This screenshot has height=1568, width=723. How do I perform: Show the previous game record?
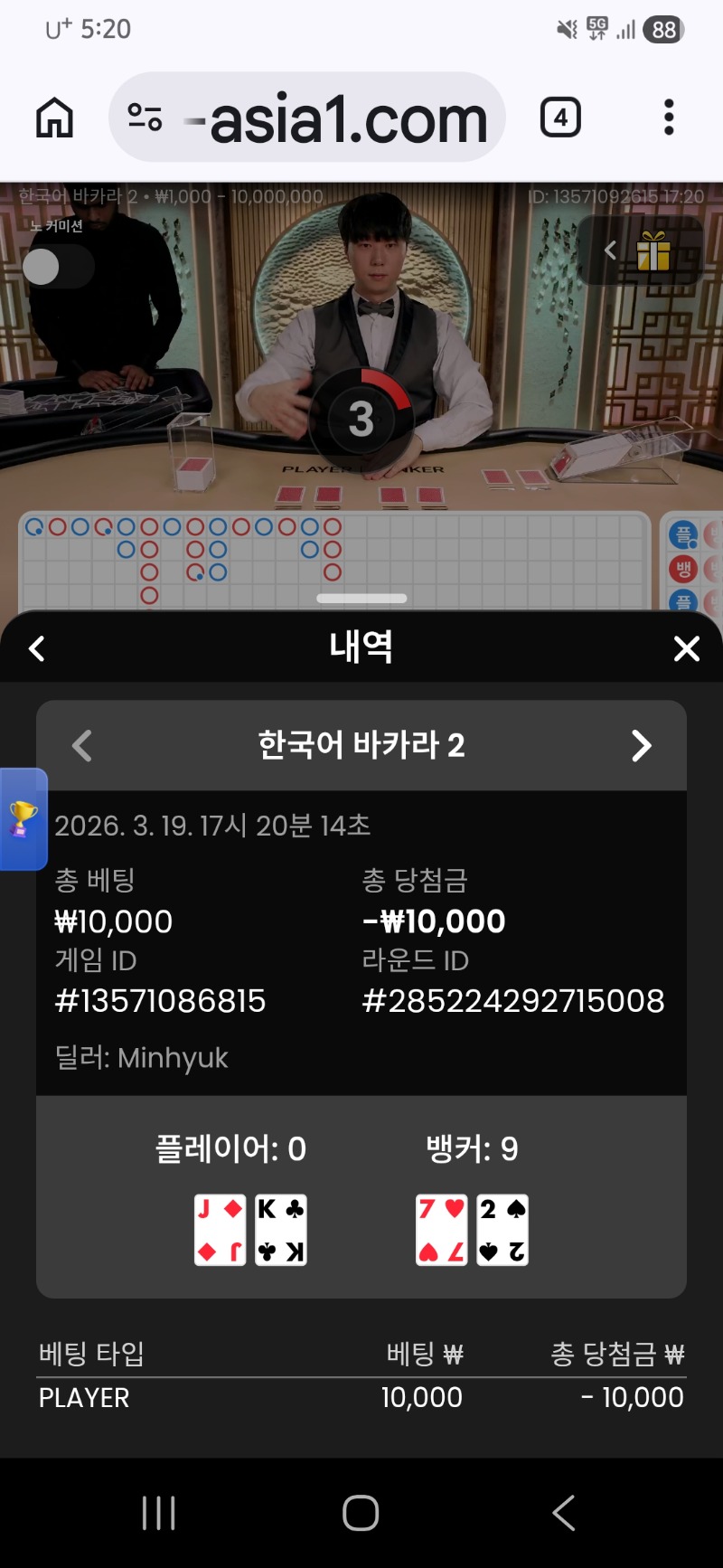pos(82,746)
